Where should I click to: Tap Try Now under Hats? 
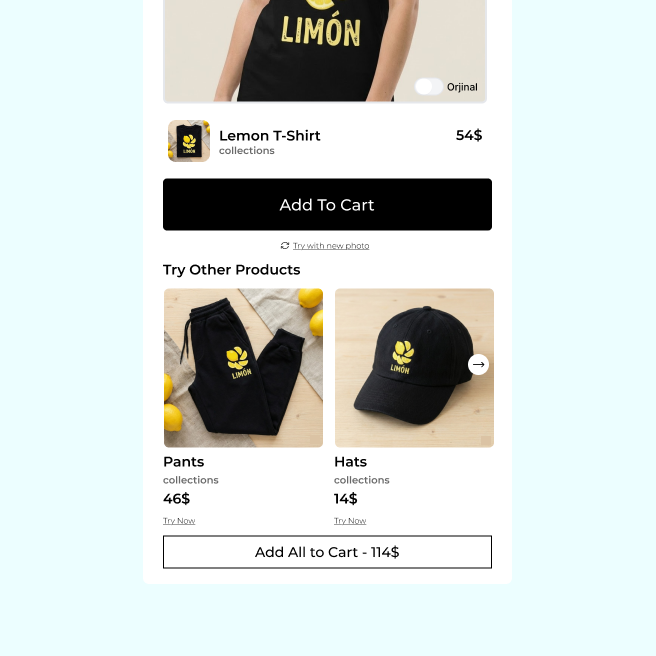coord(350,521)
